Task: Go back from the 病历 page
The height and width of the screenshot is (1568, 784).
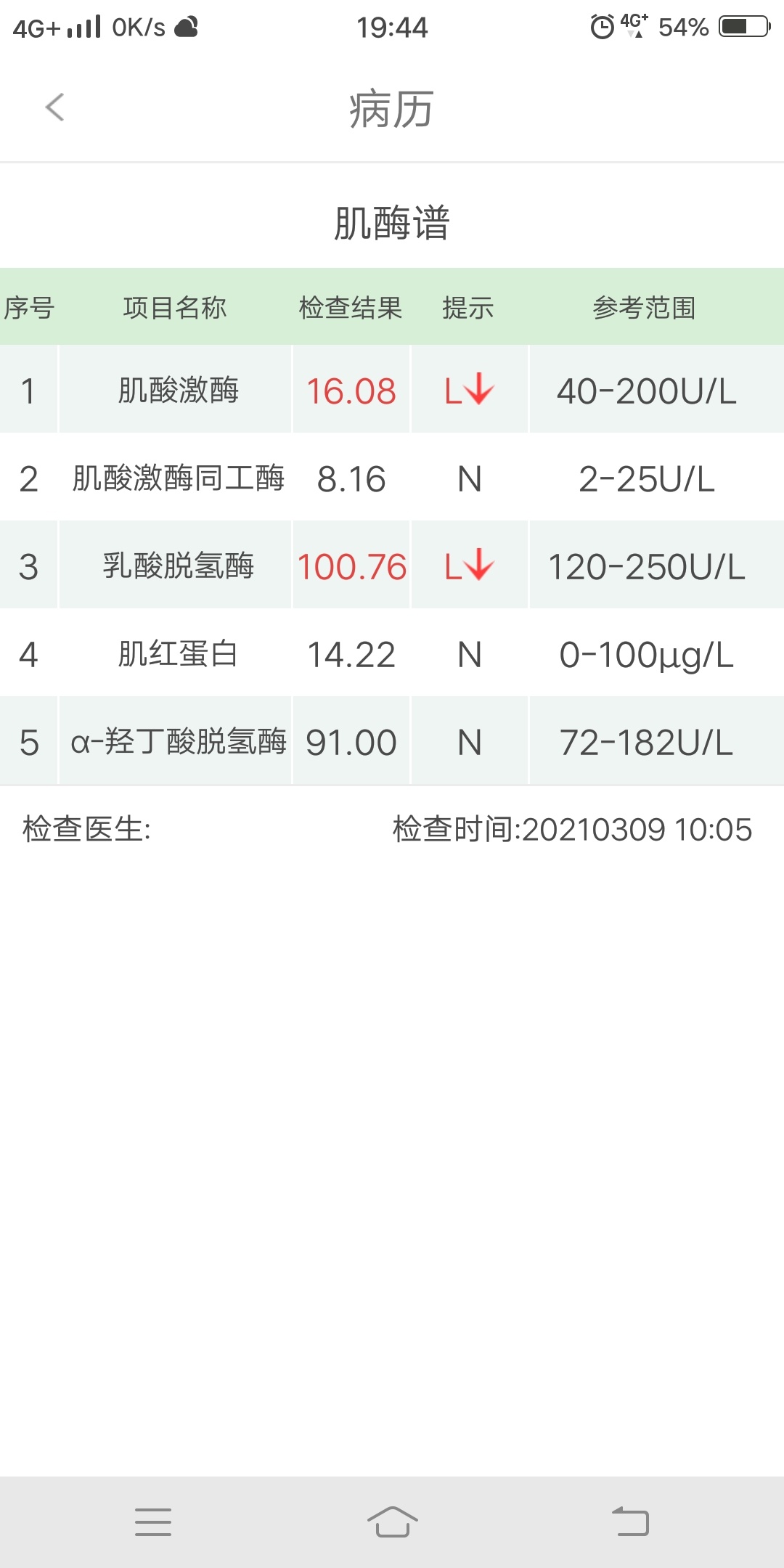Action: 55,107
